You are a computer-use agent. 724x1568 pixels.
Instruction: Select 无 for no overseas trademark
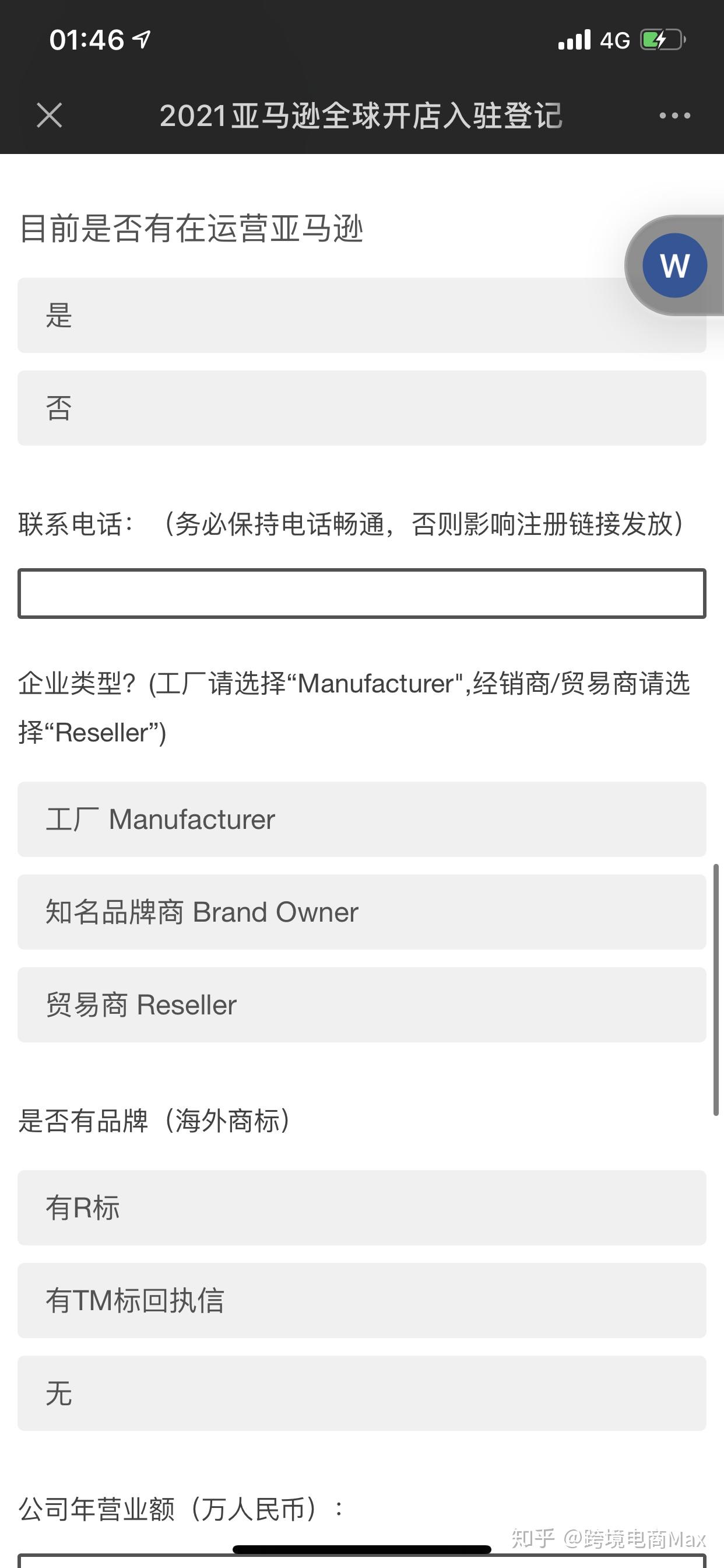tap(361, 1394)
